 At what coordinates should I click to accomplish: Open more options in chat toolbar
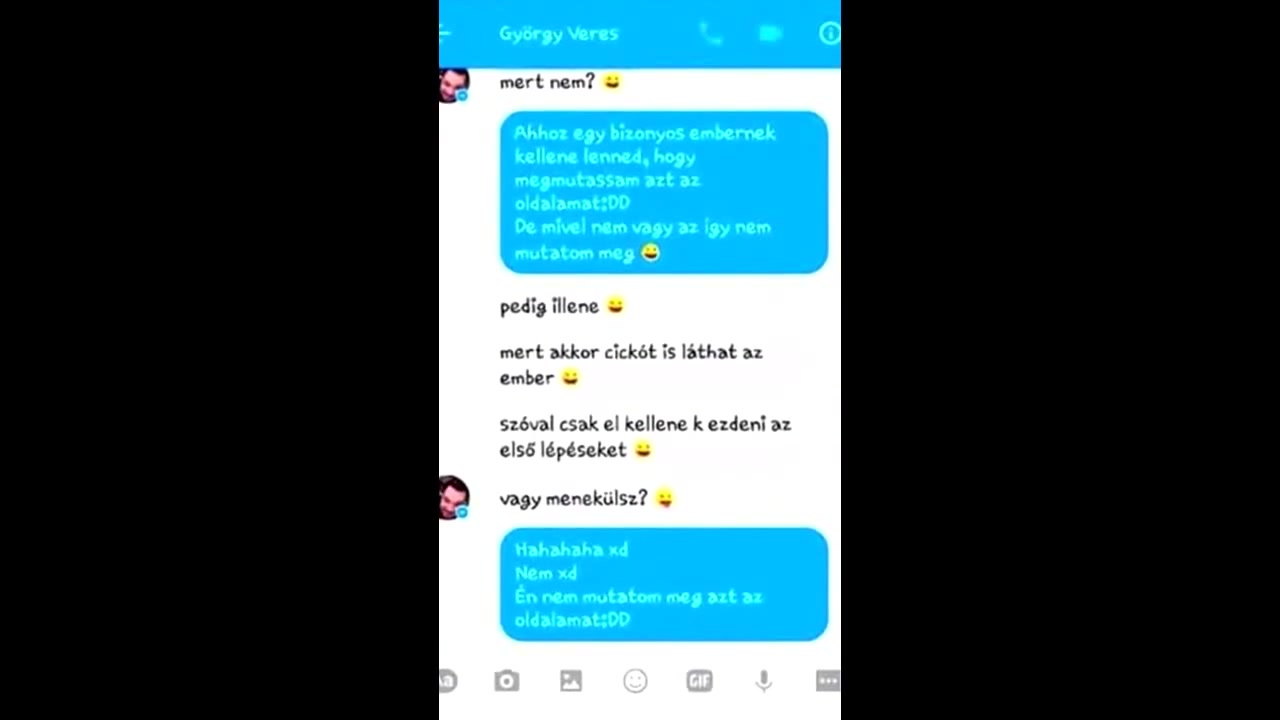pos(827,681)
